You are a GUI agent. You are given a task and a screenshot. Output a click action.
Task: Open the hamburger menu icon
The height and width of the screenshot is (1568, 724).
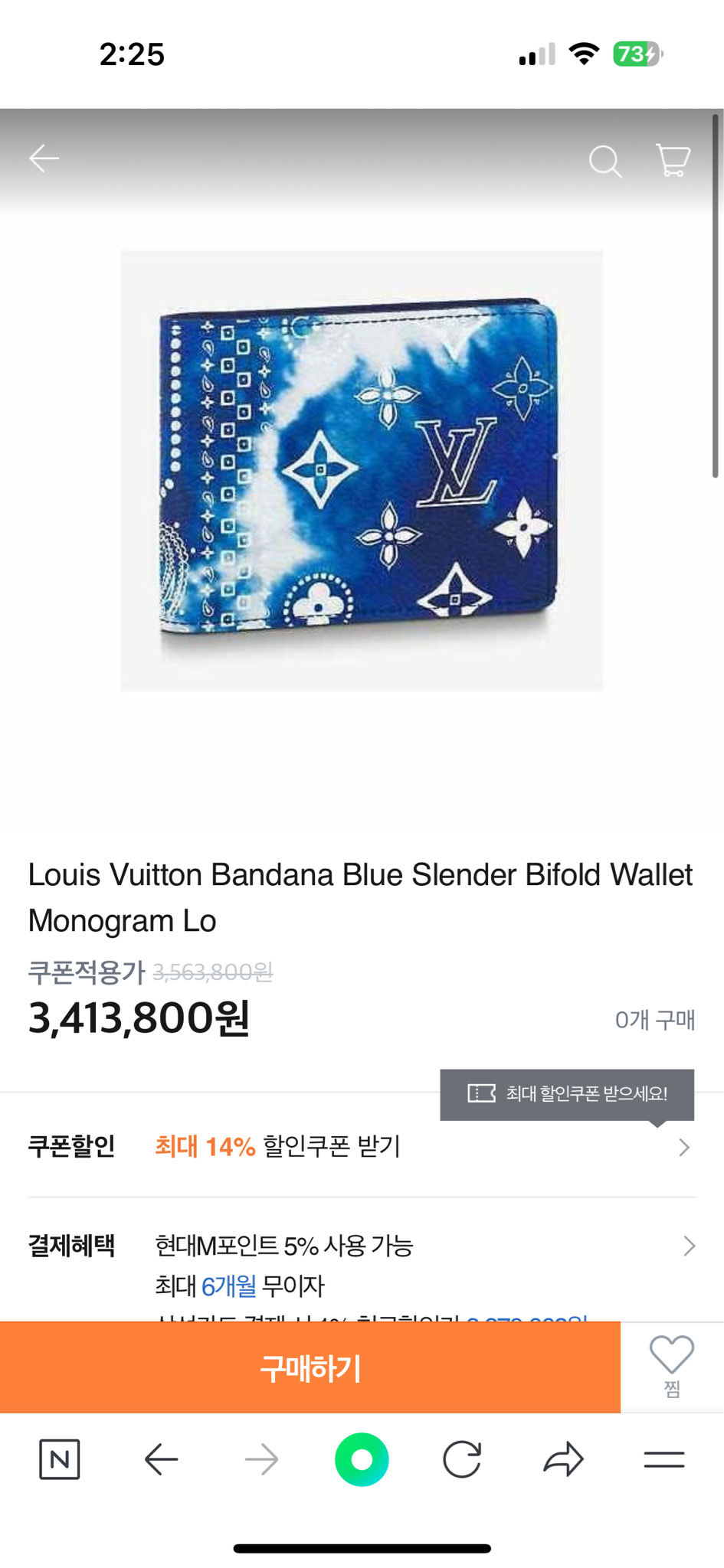pyautogui.click(x=663, y=1457)
